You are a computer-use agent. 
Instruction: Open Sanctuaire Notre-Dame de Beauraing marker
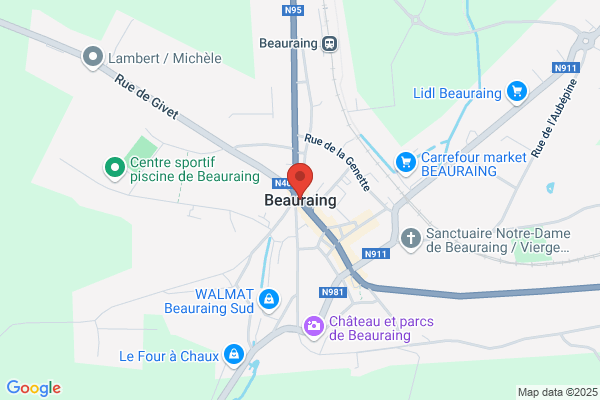(x=411, y=239)
